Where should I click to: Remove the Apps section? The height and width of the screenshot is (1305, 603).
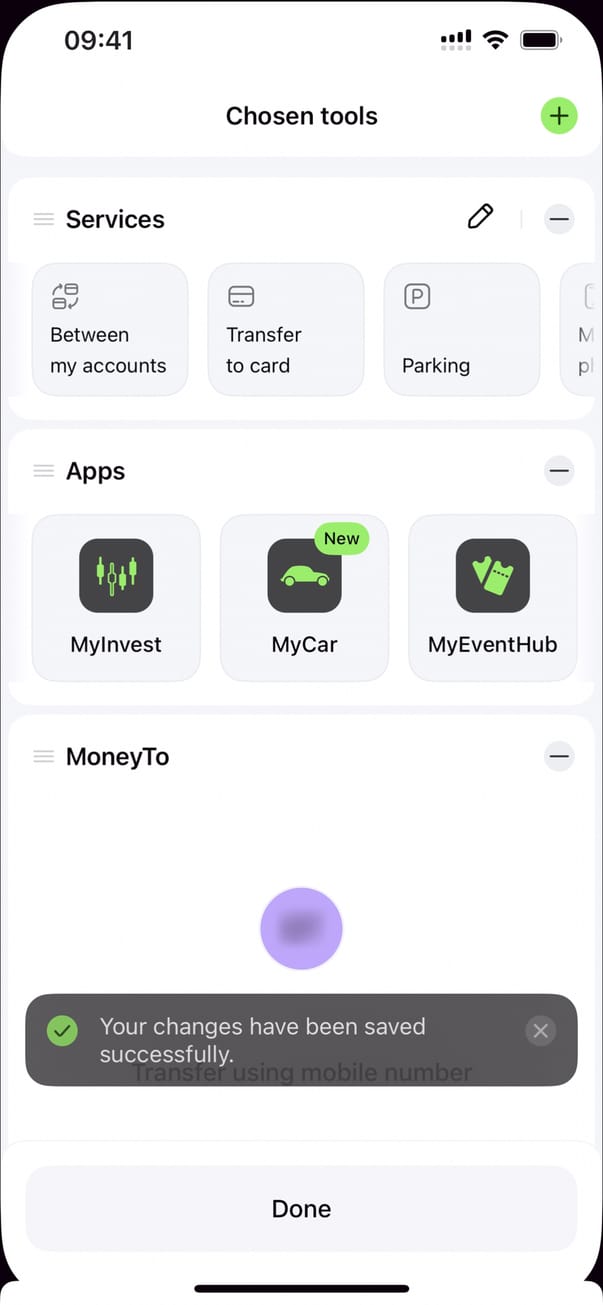(559, 471)
